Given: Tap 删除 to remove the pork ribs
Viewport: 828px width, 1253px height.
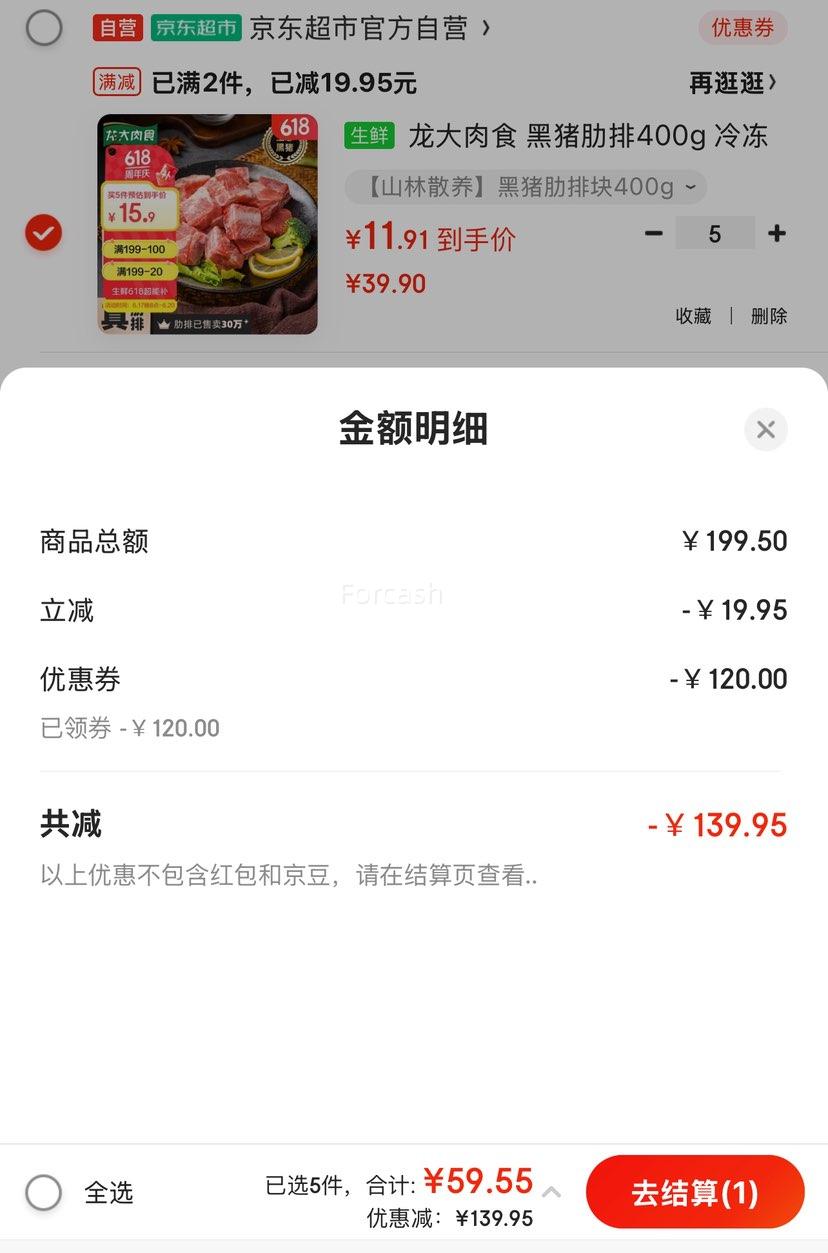Looking at the screenshot, I should pos(769,316).
